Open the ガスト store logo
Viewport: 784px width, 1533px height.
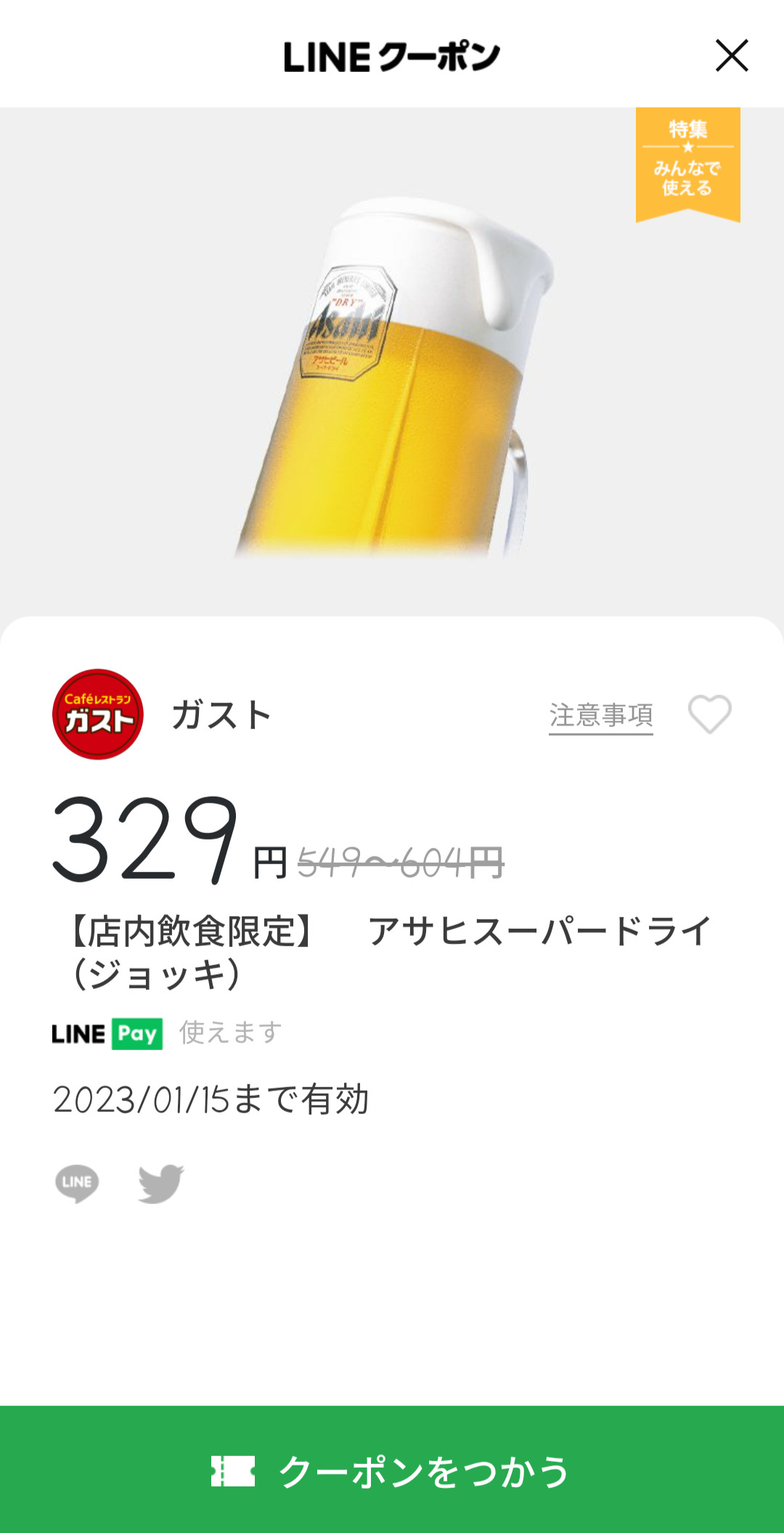[x=98, y=715]
